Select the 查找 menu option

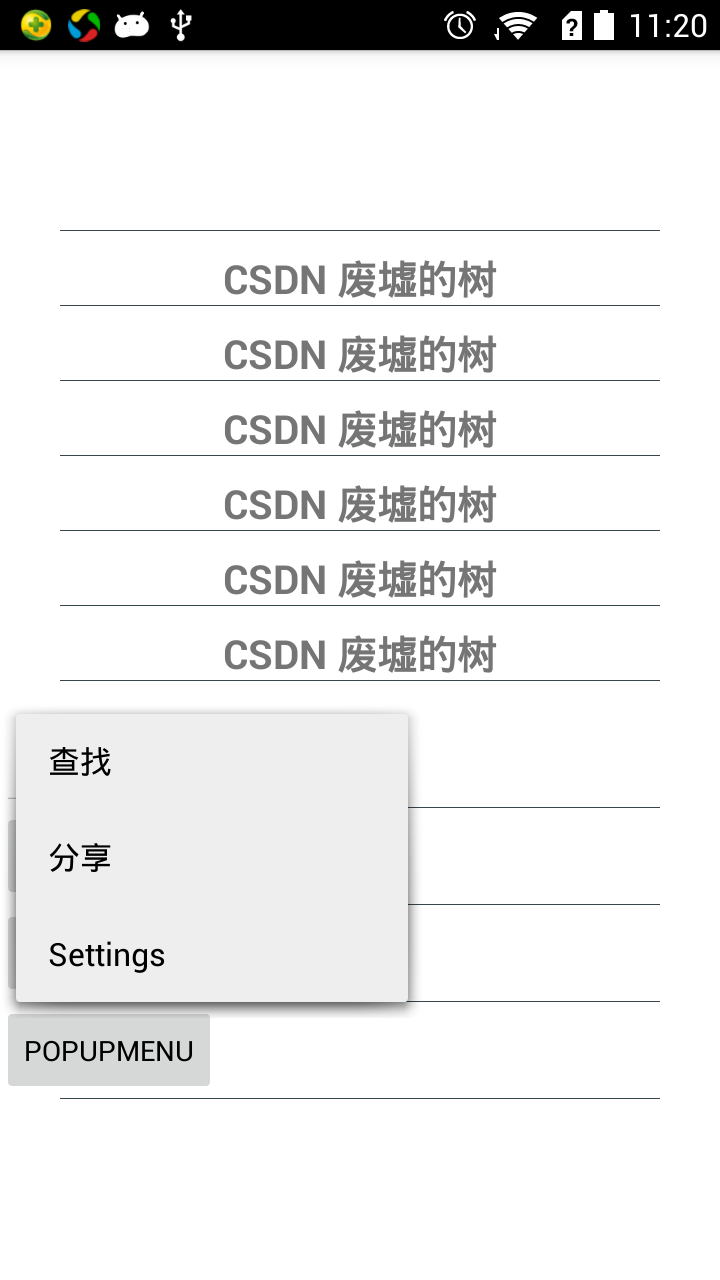[x=80, y=761]
